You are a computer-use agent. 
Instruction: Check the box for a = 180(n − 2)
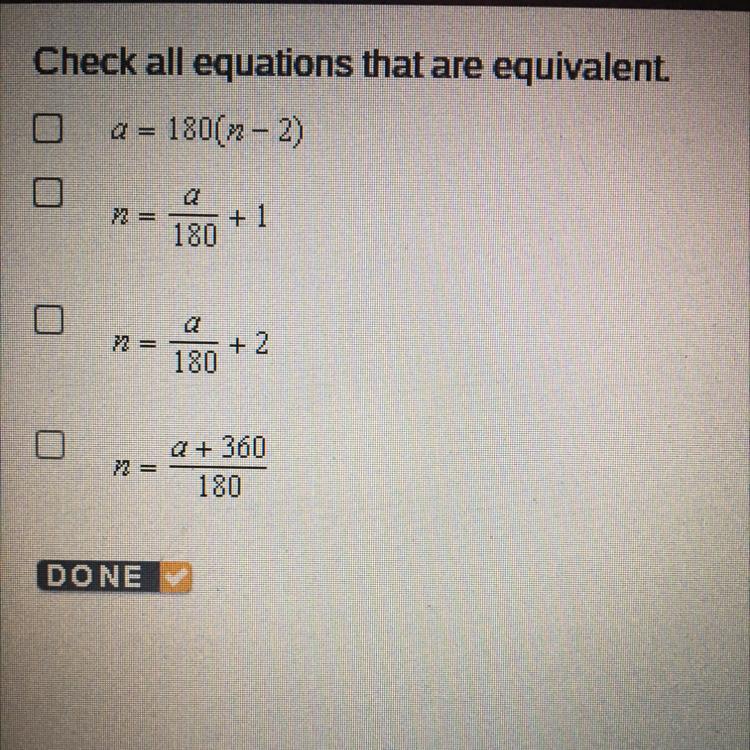click(x=49, y=127)
